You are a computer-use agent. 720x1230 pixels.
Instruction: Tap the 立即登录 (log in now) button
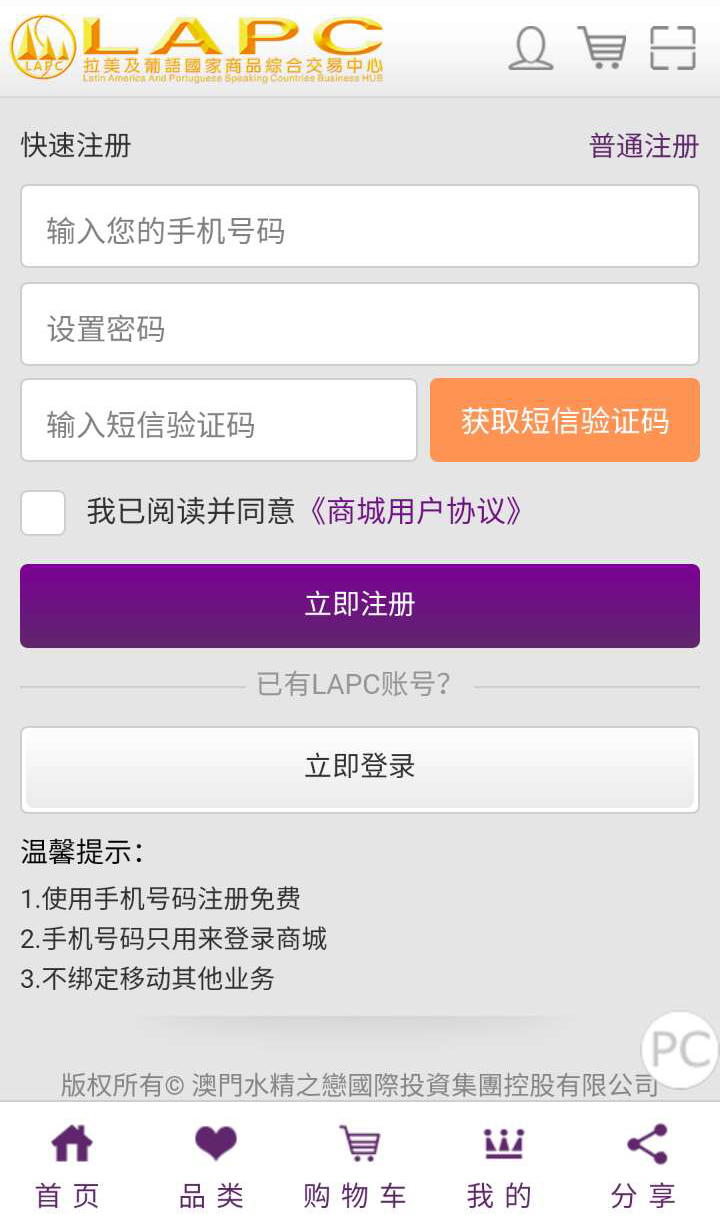360,768
